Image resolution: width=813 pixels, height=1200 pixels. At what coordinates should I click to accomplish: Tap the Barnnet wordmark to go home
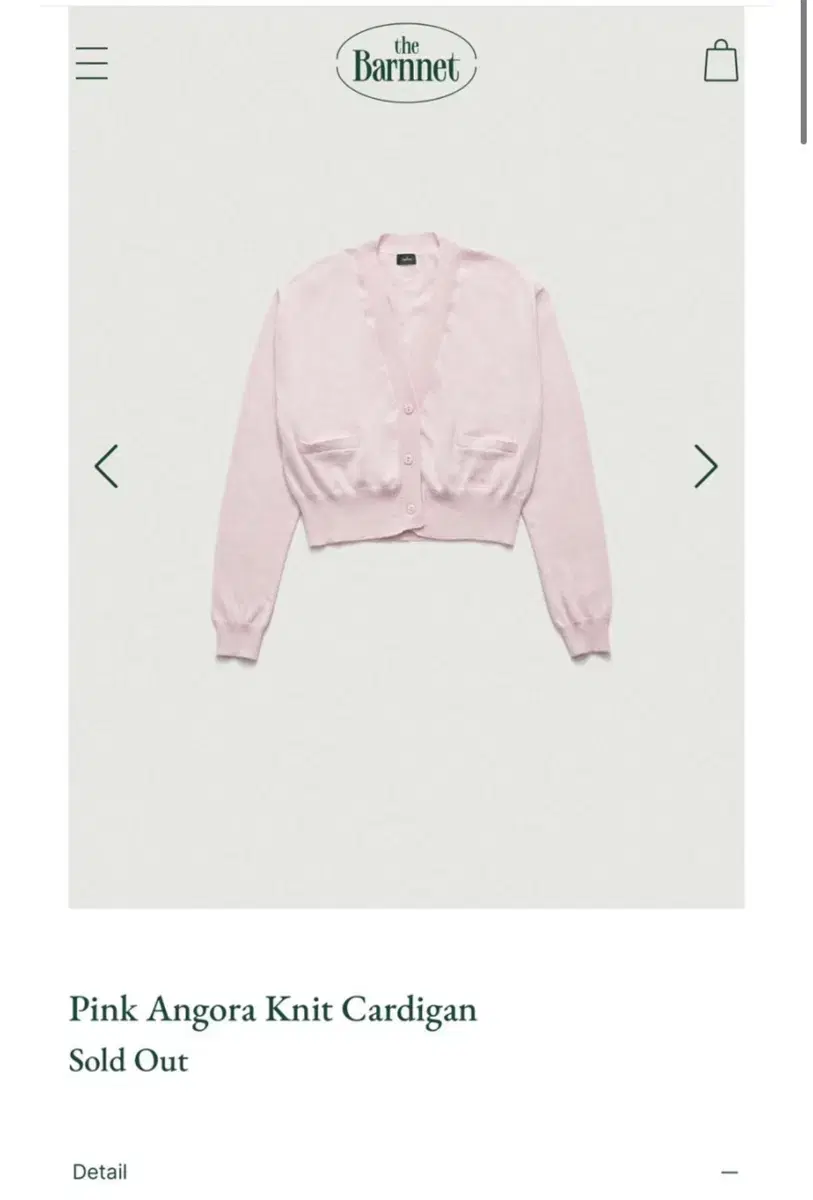[x=404, y=62]
